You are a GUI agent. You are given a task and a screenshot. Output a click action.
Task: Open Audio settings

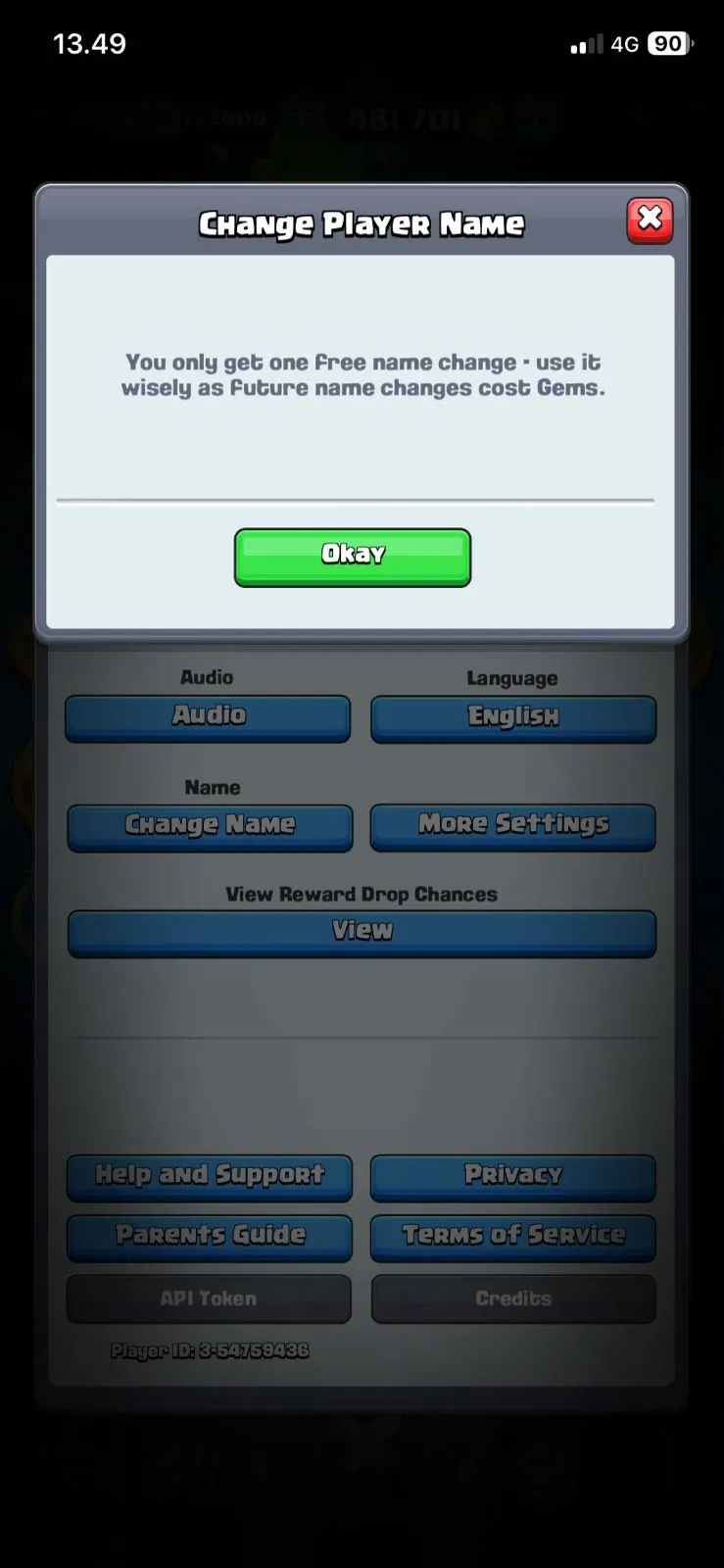[x=208, y=717]
